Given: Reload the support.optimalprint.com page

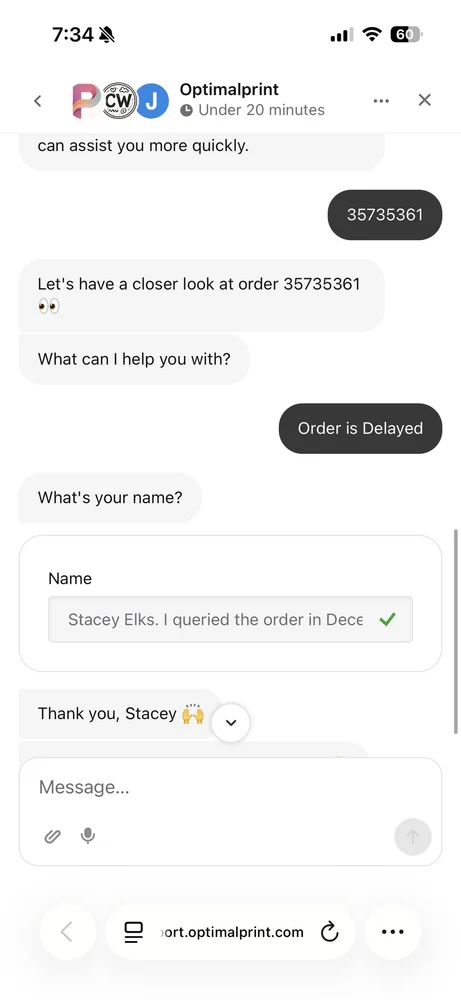Looking at the screenshot, I should (x=329, y=932).
